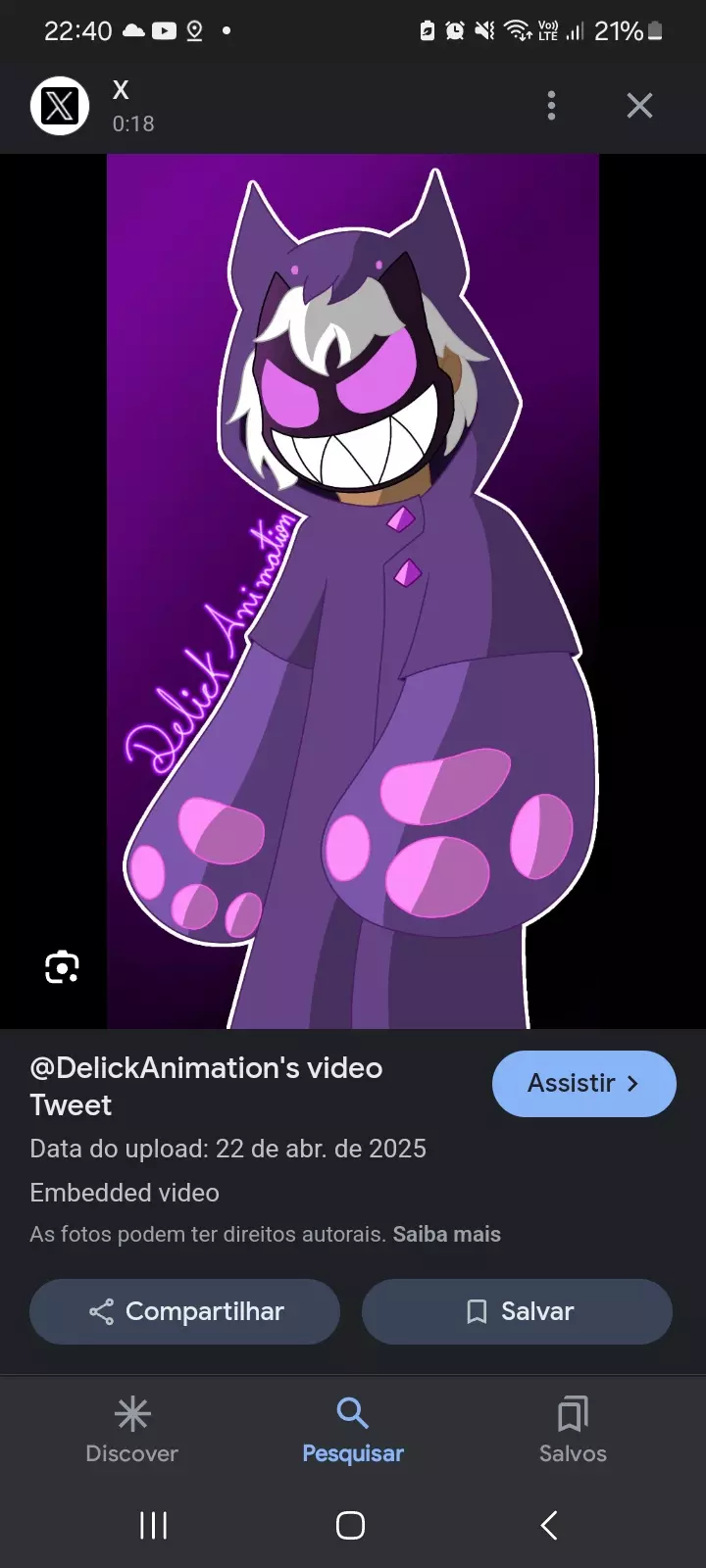Tap Assistir to watch the video

[x=583, y=1083]
